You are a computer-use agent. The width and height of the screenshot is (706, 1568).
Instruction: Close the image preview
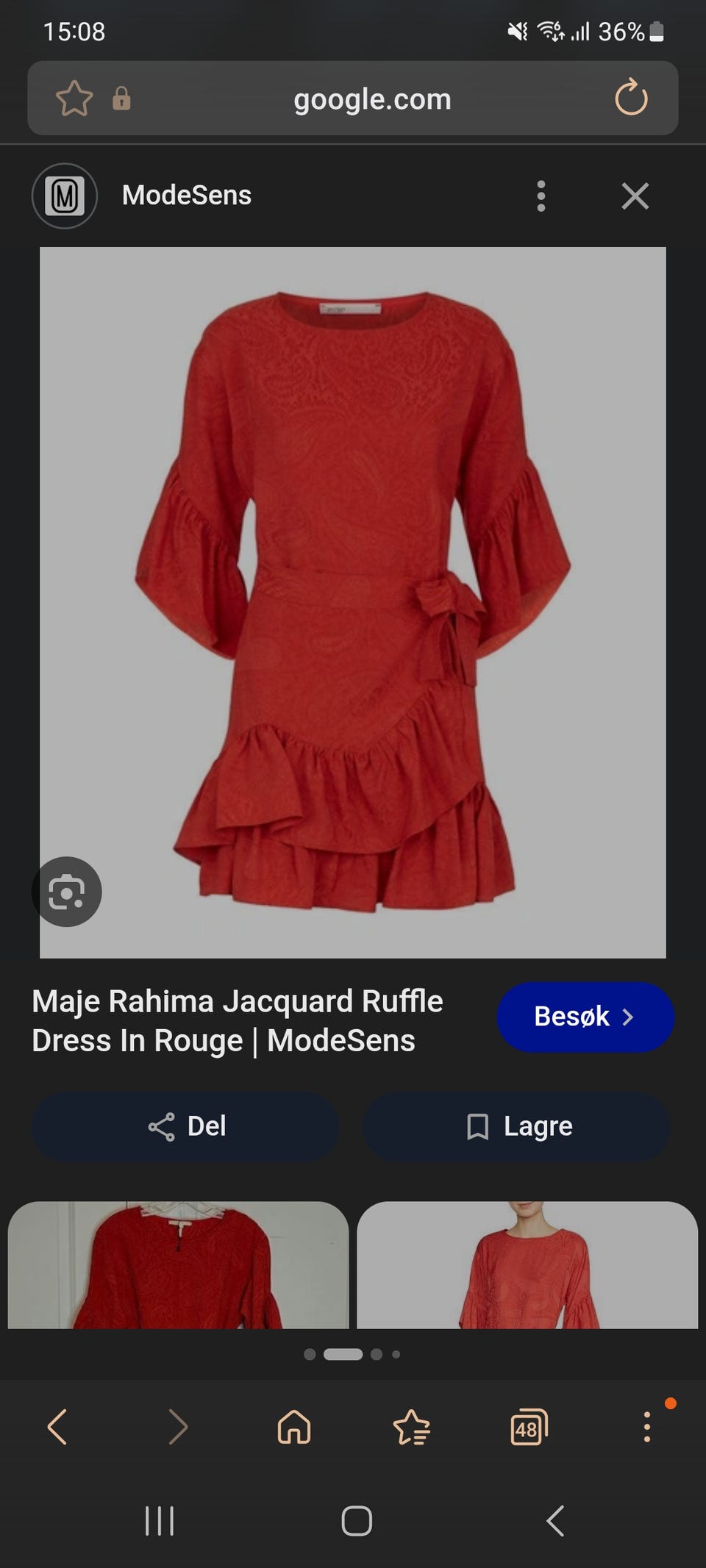(635, 196)
